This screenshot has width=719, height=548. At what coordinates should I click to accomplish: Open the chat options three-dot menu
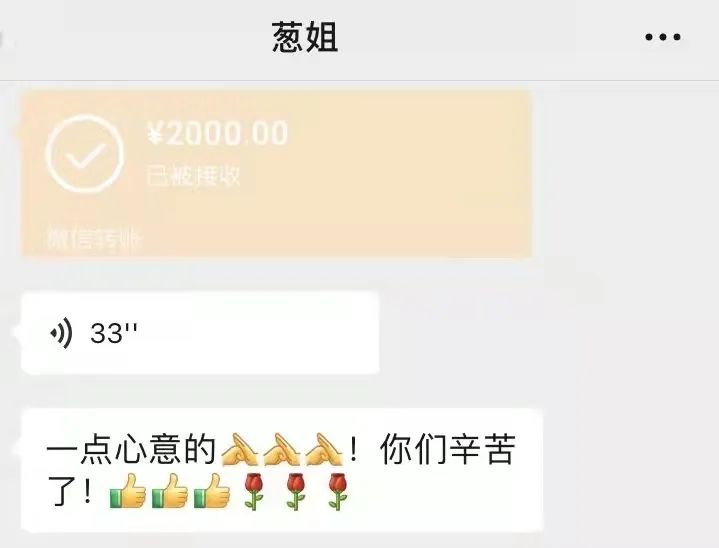click(662, 38)
